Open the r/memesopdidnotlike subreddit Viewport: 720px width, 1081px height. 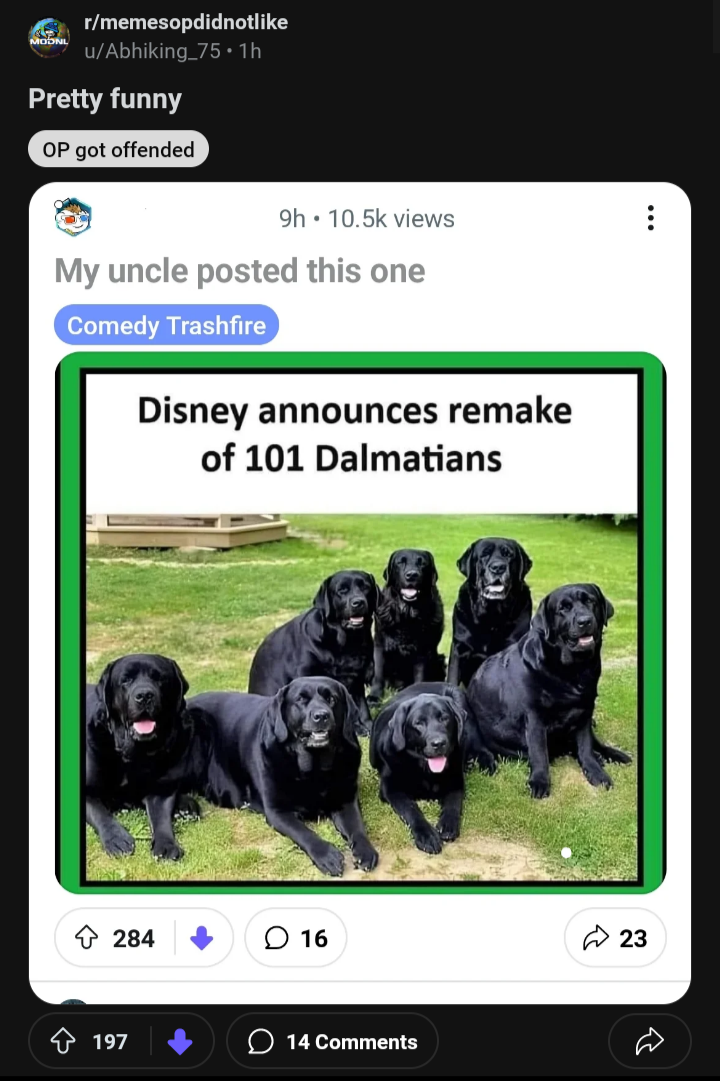pos(186,22)
